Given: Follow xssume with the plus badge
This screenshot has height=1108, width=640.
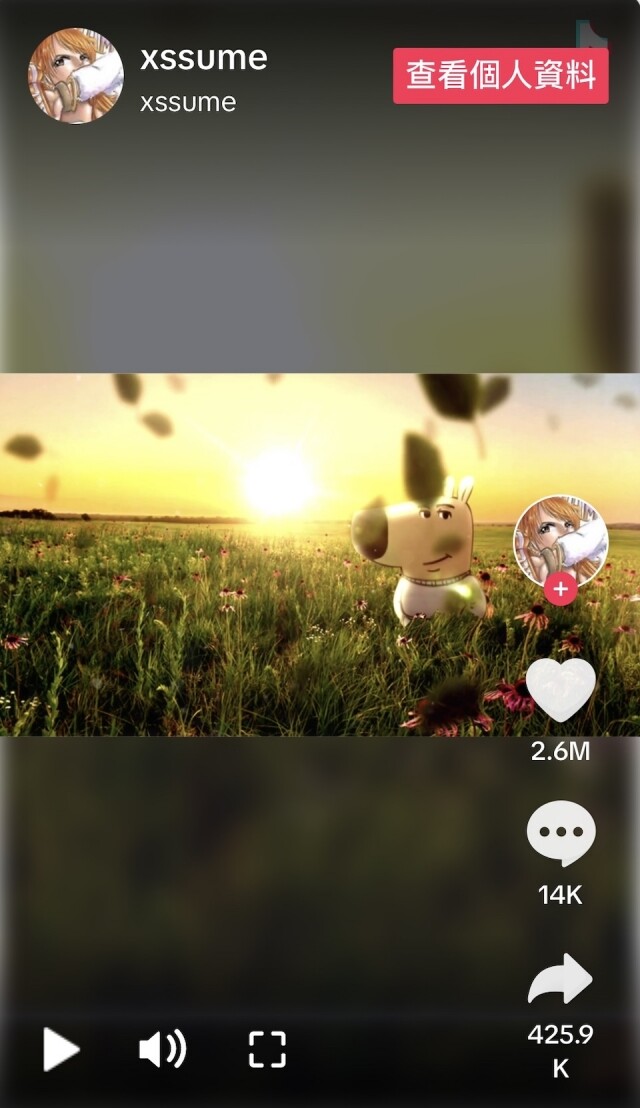Looking at the screenshot, I should click(x=561, y=589).
